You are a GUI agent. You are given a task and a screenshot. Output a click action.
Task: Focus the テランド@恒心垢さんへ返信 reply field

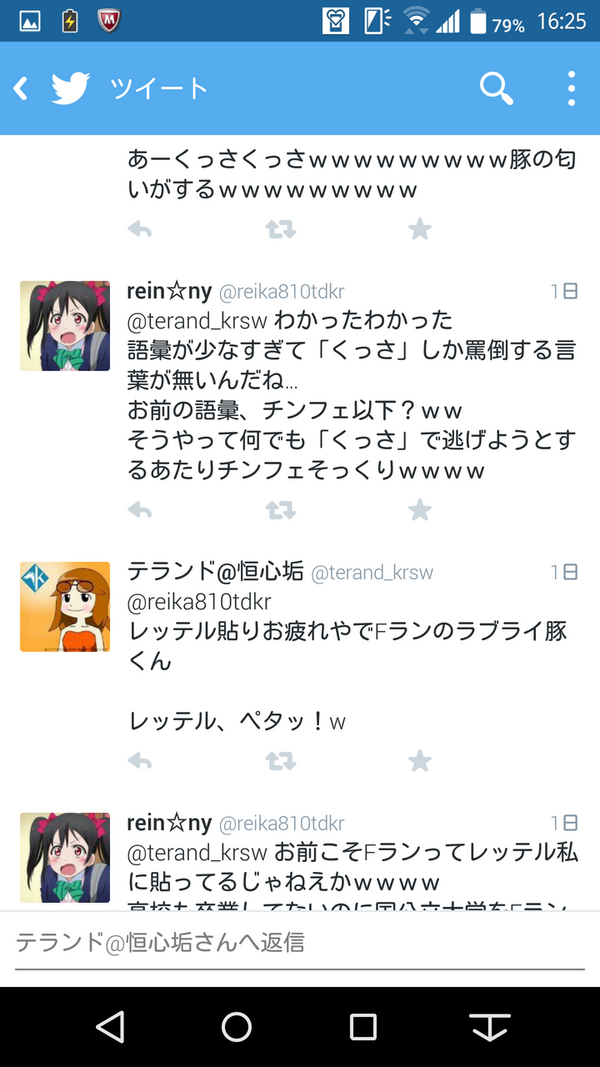[x=300, y=944]
